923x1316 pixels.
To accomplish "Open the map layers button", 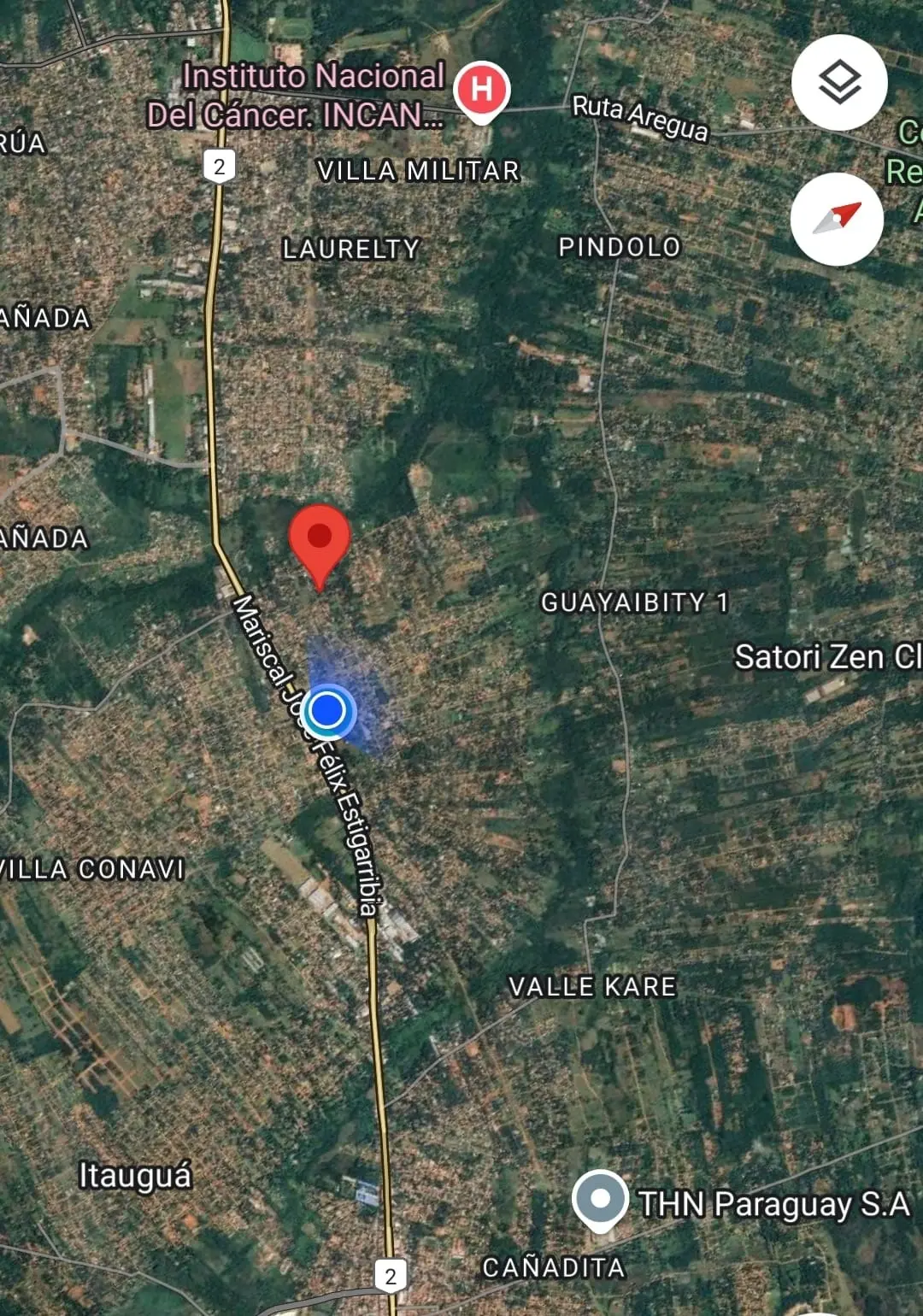I will 838,83.
